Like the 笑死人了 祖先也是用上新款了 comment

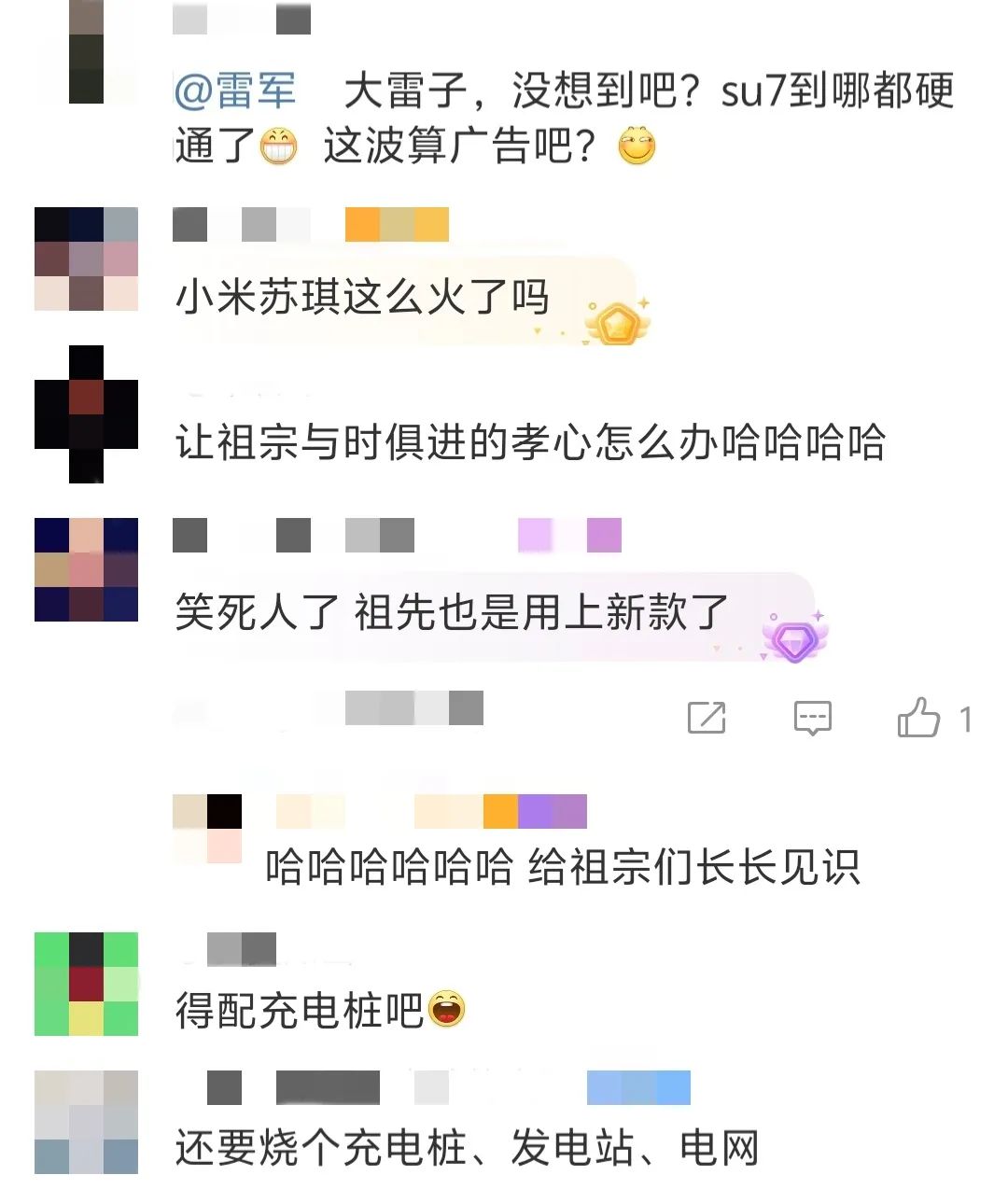point(918,718)
